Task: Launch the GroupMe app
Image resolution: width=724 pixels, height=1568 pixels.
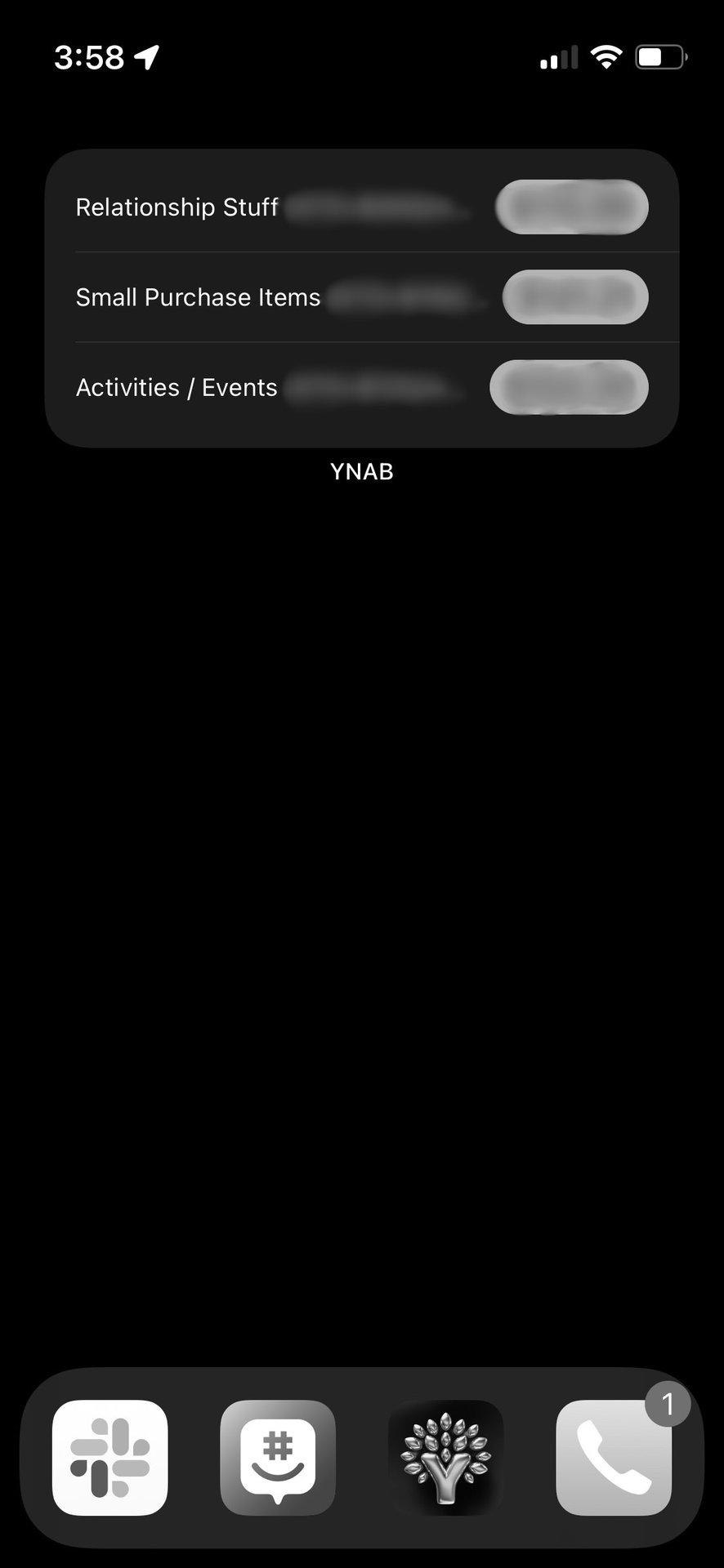Action: point(278,1457)
